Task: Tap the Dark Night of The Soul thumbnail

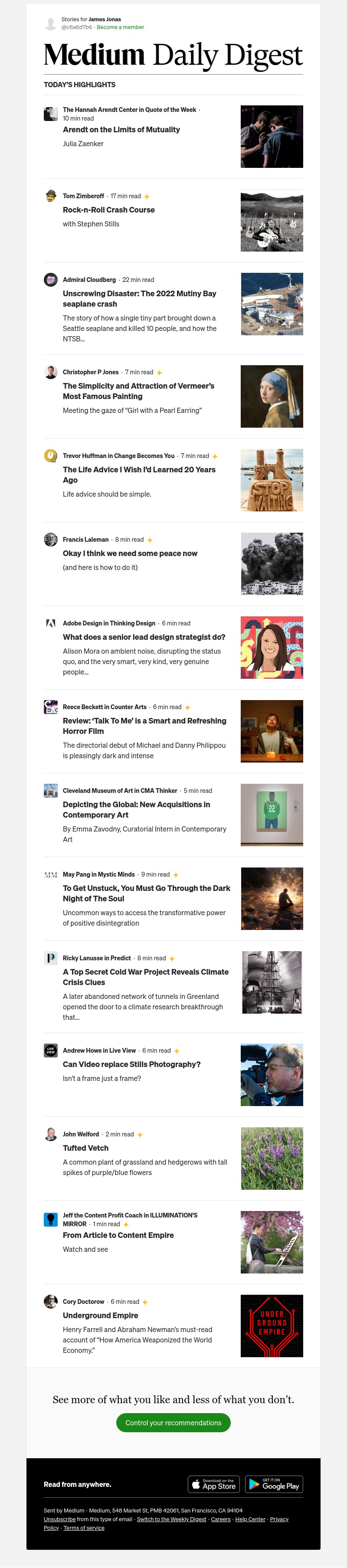Action: pyautogui.click(x=272, y=898)
